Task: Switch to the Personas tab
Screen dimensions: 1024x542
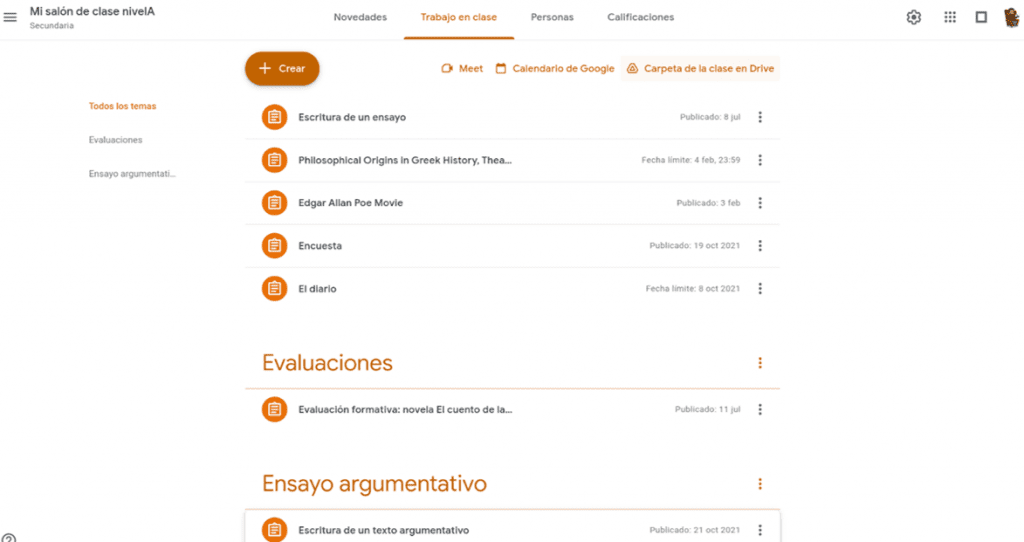Action: (552, 17)
